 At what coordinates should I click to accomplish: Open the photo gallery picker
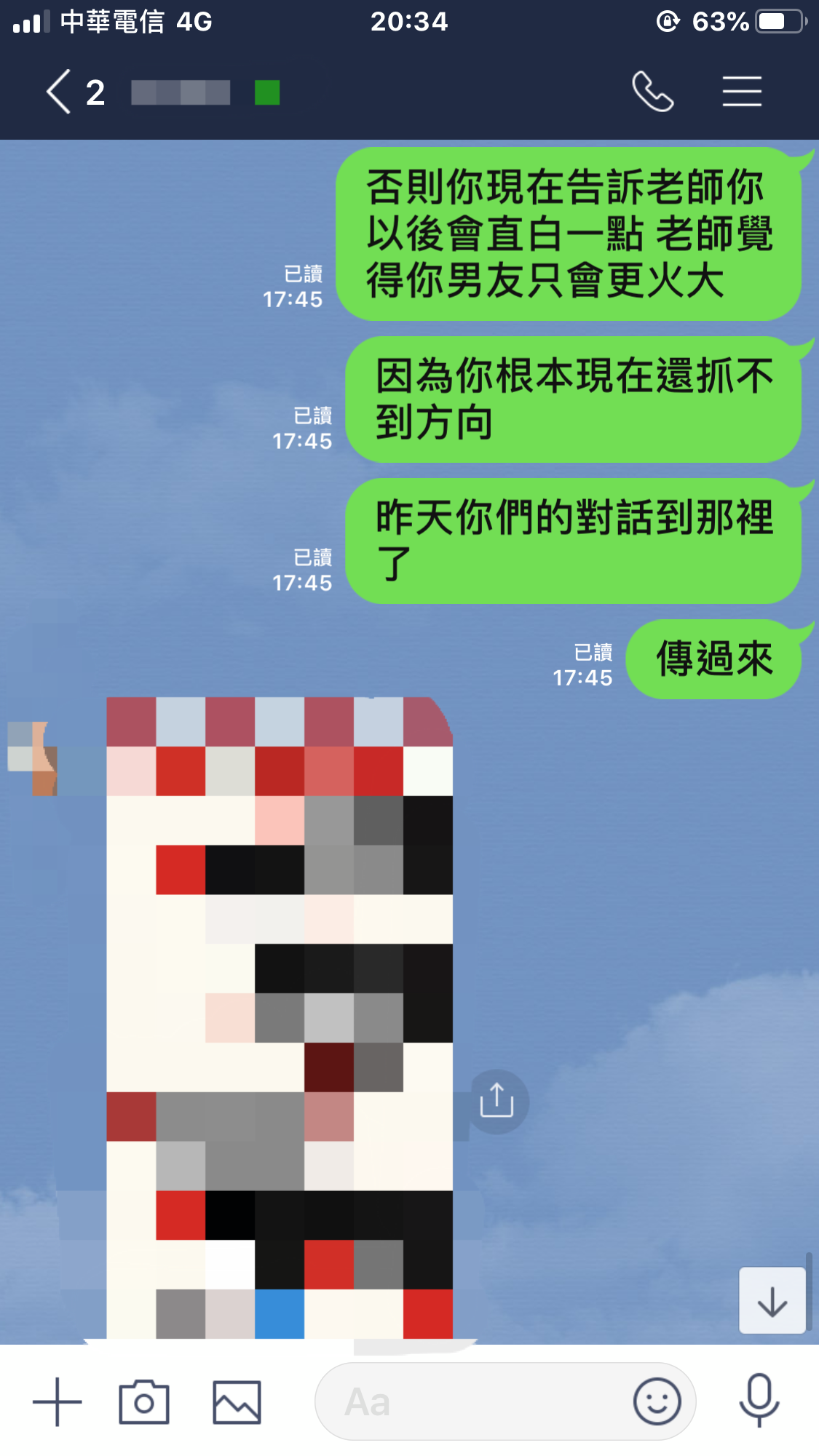(237, 1401)
